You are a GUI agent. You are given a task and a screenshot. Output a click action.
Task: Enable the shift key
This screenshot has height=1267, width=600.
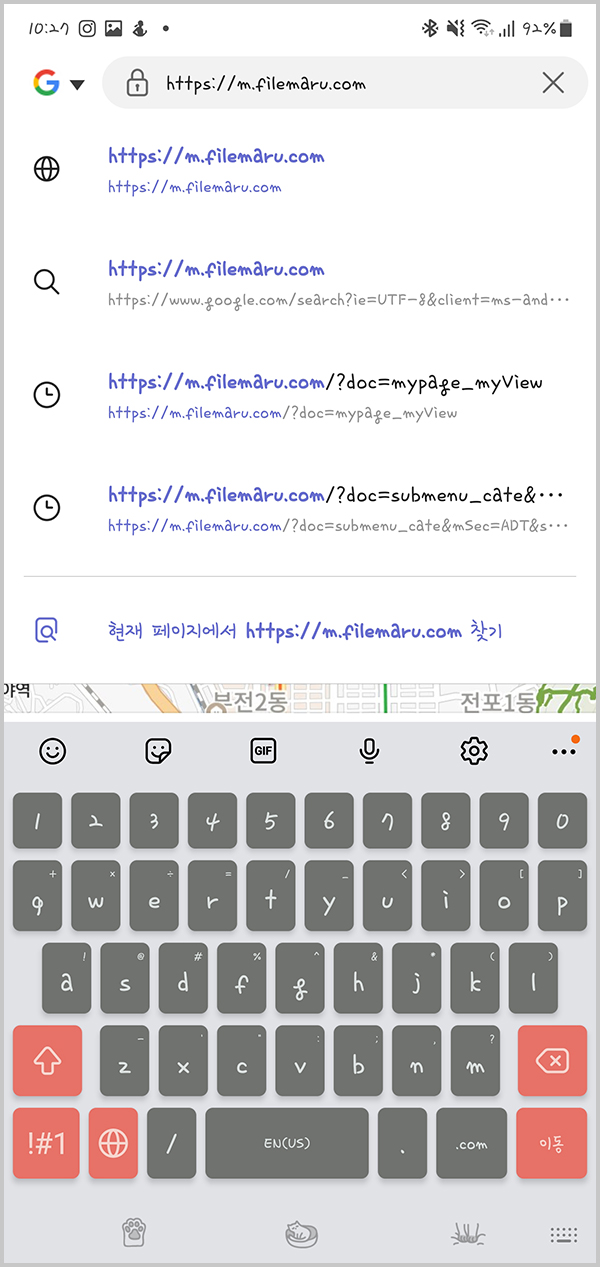pos(47,1061)
